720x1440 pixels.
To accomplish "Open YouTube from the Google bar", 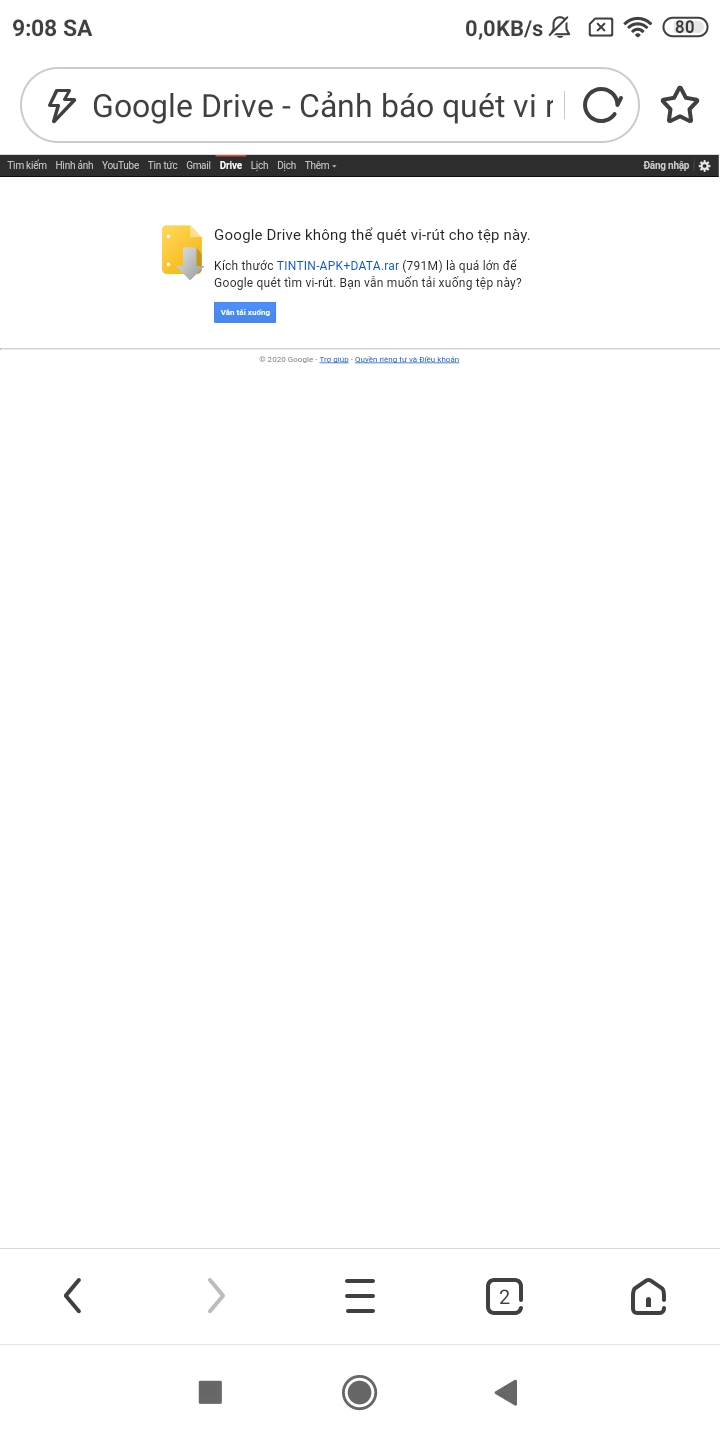I will (x=120, y=166).
